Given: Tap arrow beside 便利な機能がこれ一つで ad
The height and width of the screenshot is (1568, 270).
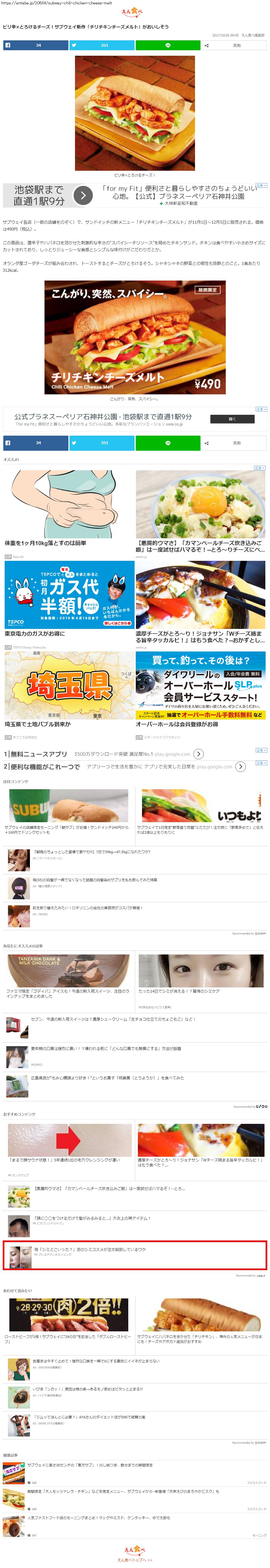Looking at the screenshot, I should 240,766.
